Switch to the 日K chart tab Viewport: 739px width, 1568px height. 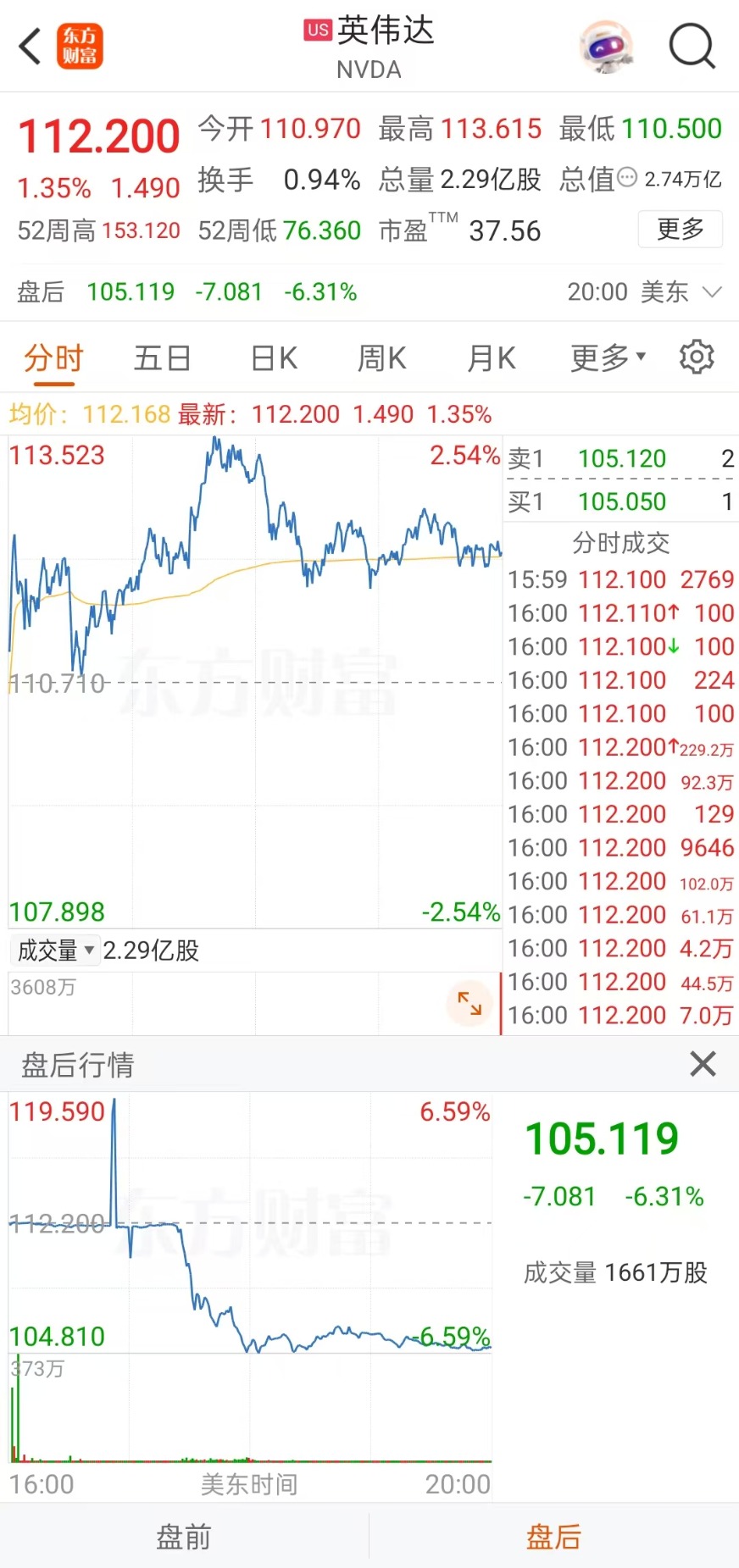pos(274,358)
